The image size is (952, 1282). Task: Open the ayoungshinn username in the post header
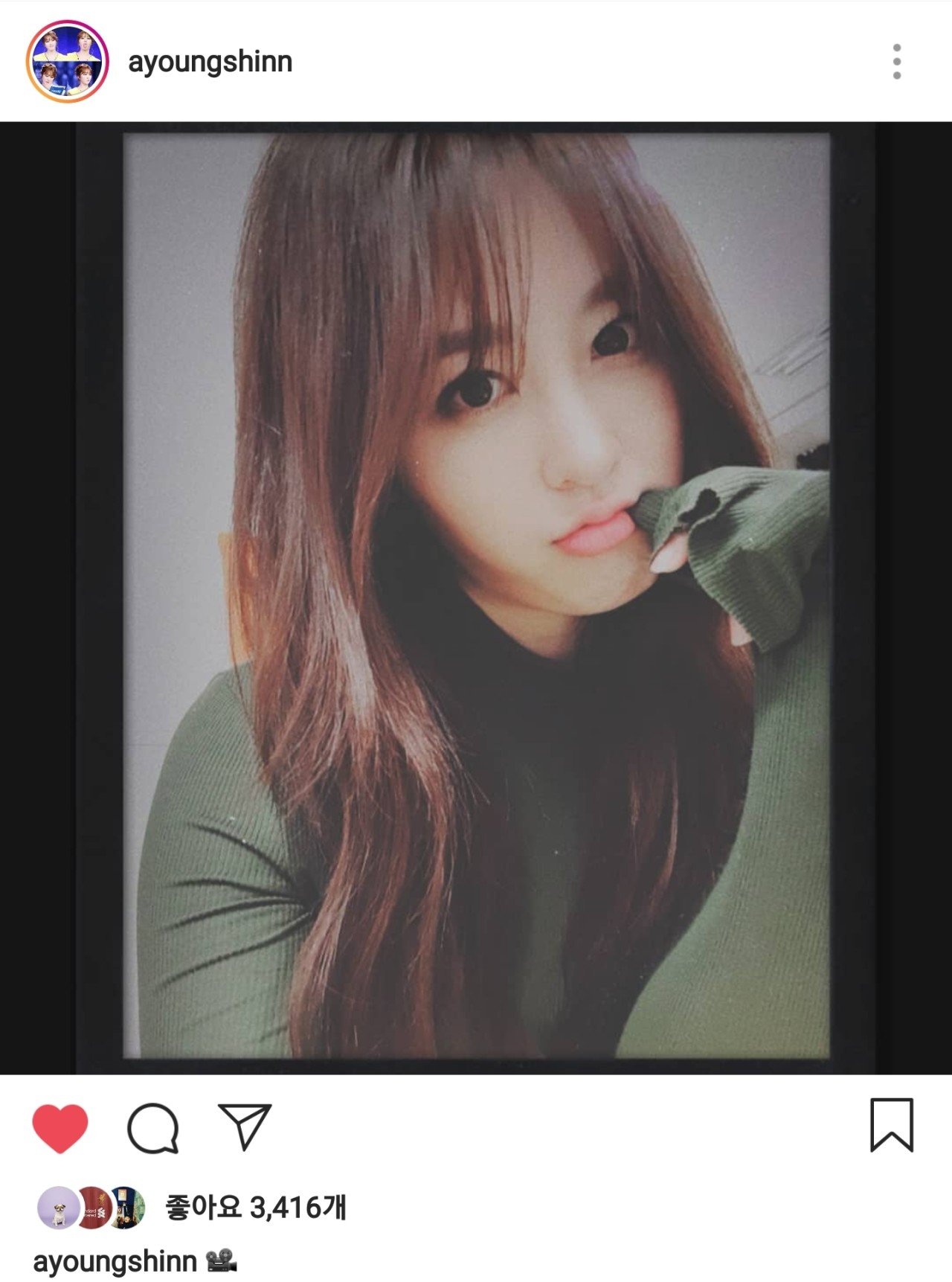pos(210,62)
